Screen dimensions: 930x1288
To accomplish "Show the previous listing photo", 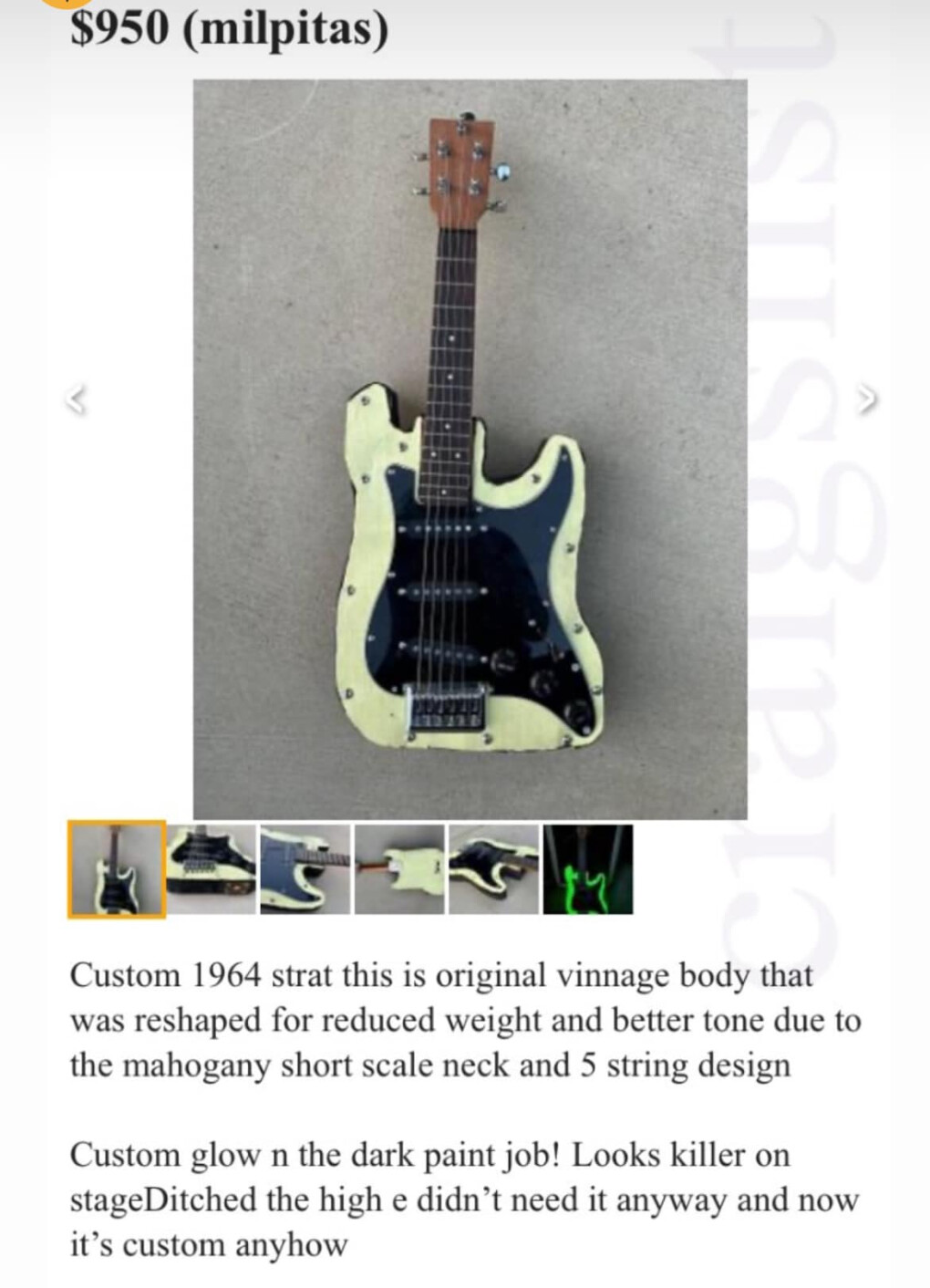I will [x=77, y=399].
